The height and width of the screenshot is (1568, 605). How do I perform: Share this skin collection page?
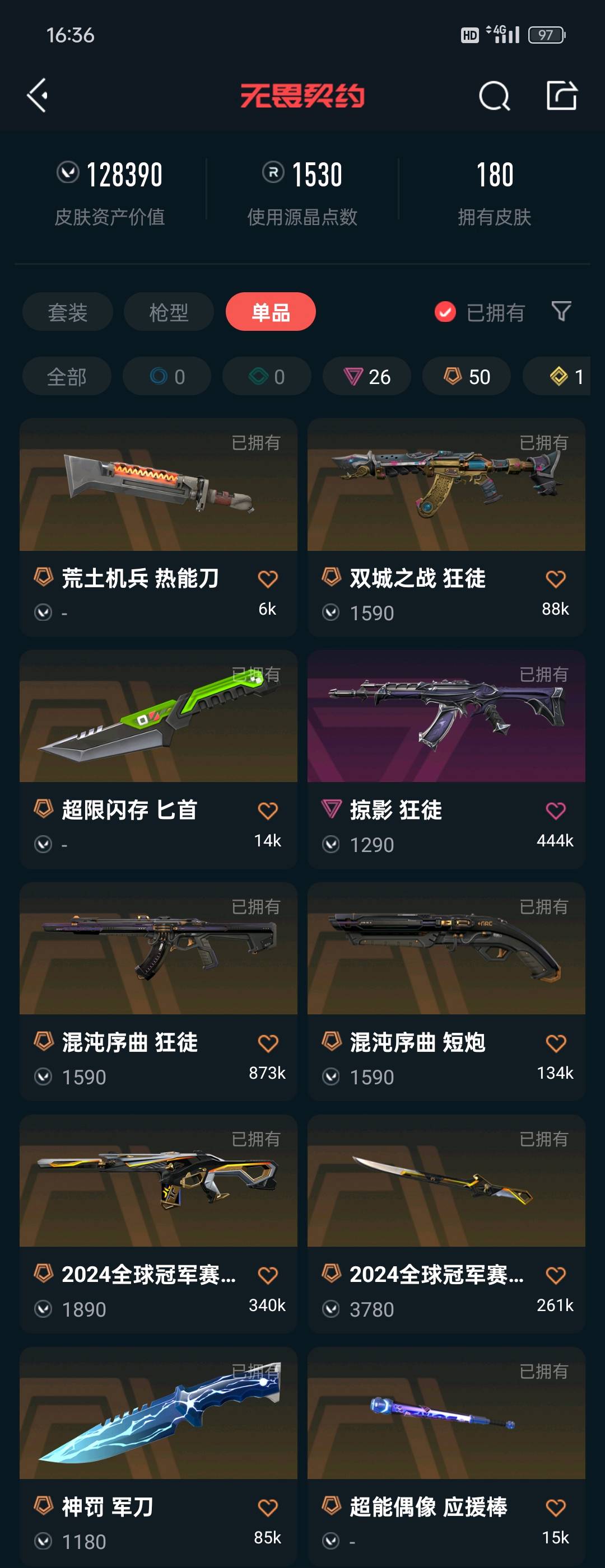tap(561, 96)
